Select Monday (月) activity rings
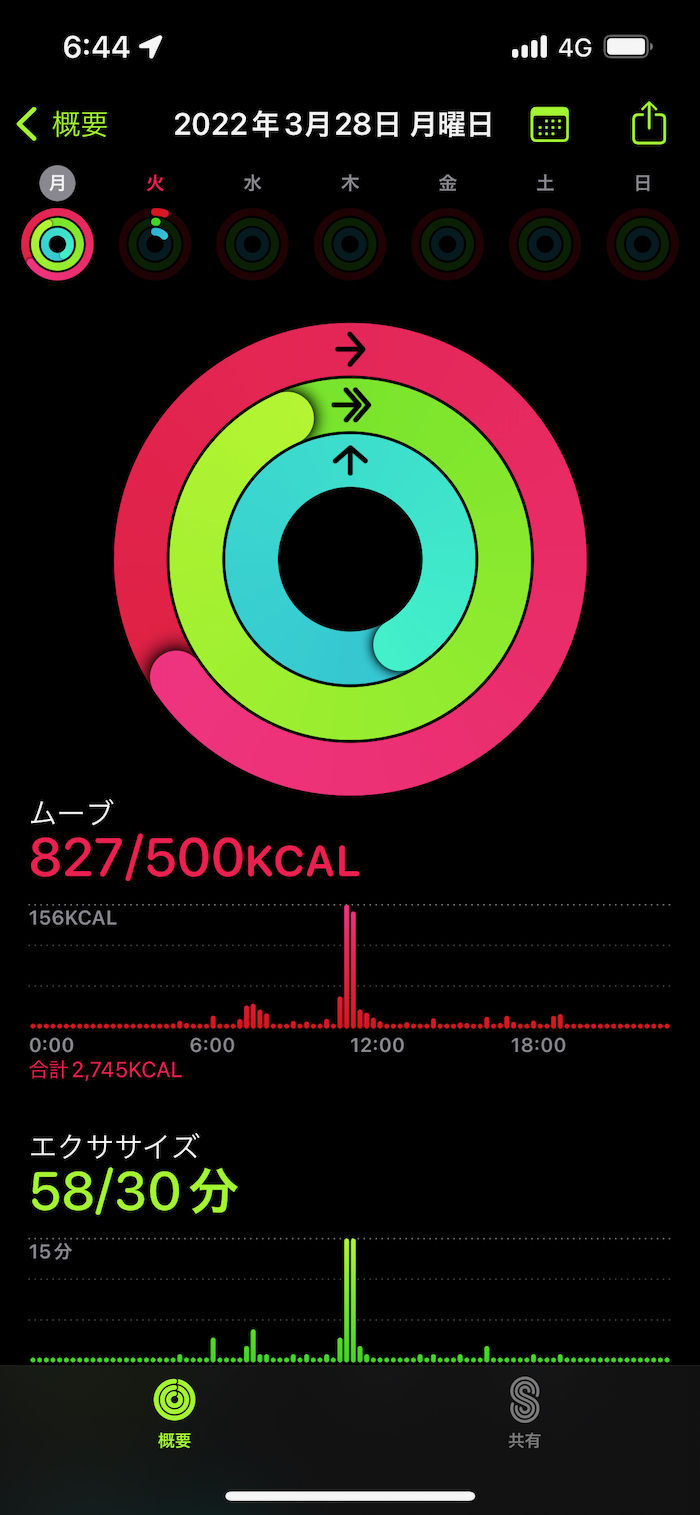The image size is (700, 1515). [57, 243]
